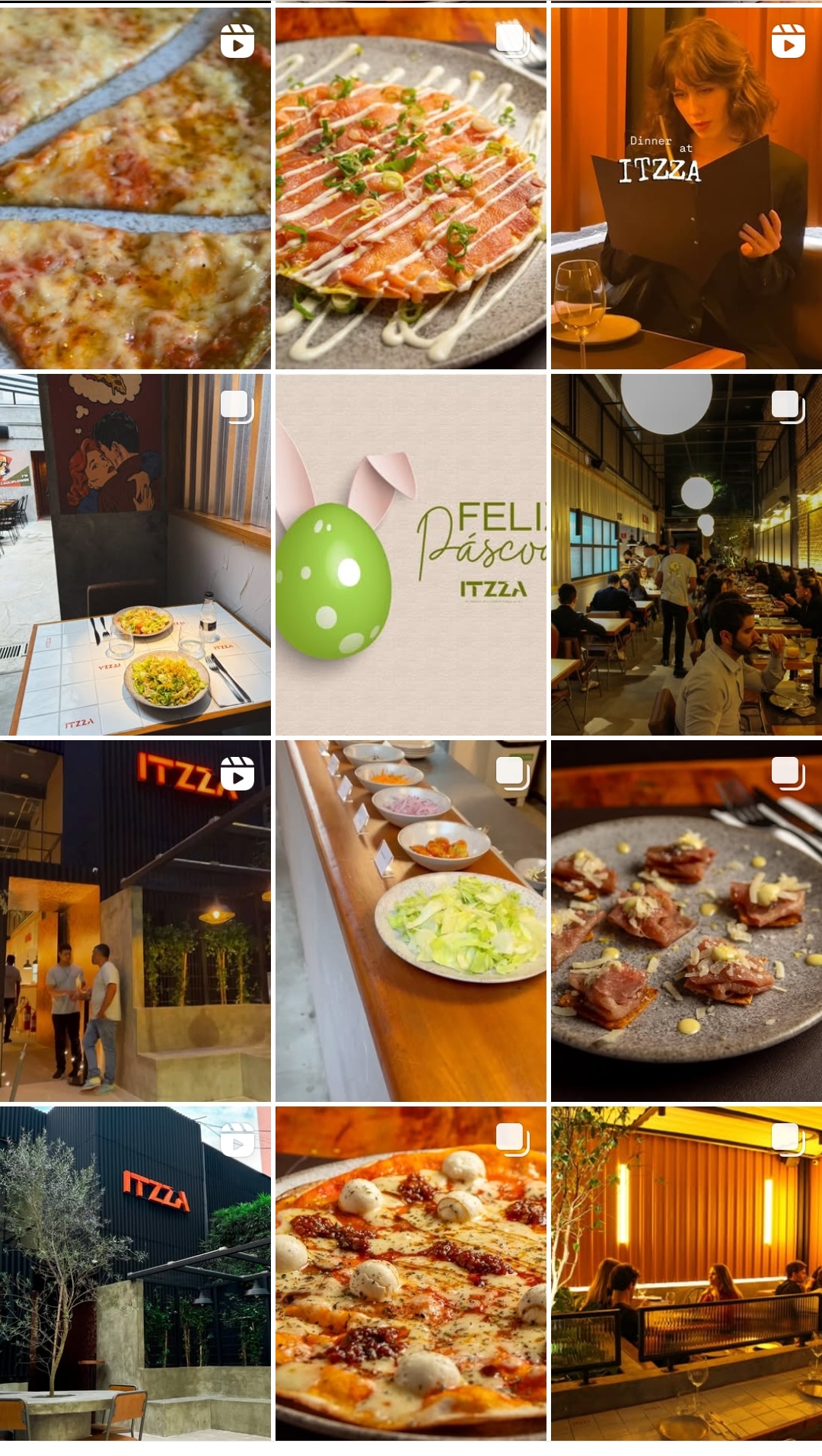Open the cheesy pizza slices reel
The width and height of the screenshot is (822, 1456).
135,188
